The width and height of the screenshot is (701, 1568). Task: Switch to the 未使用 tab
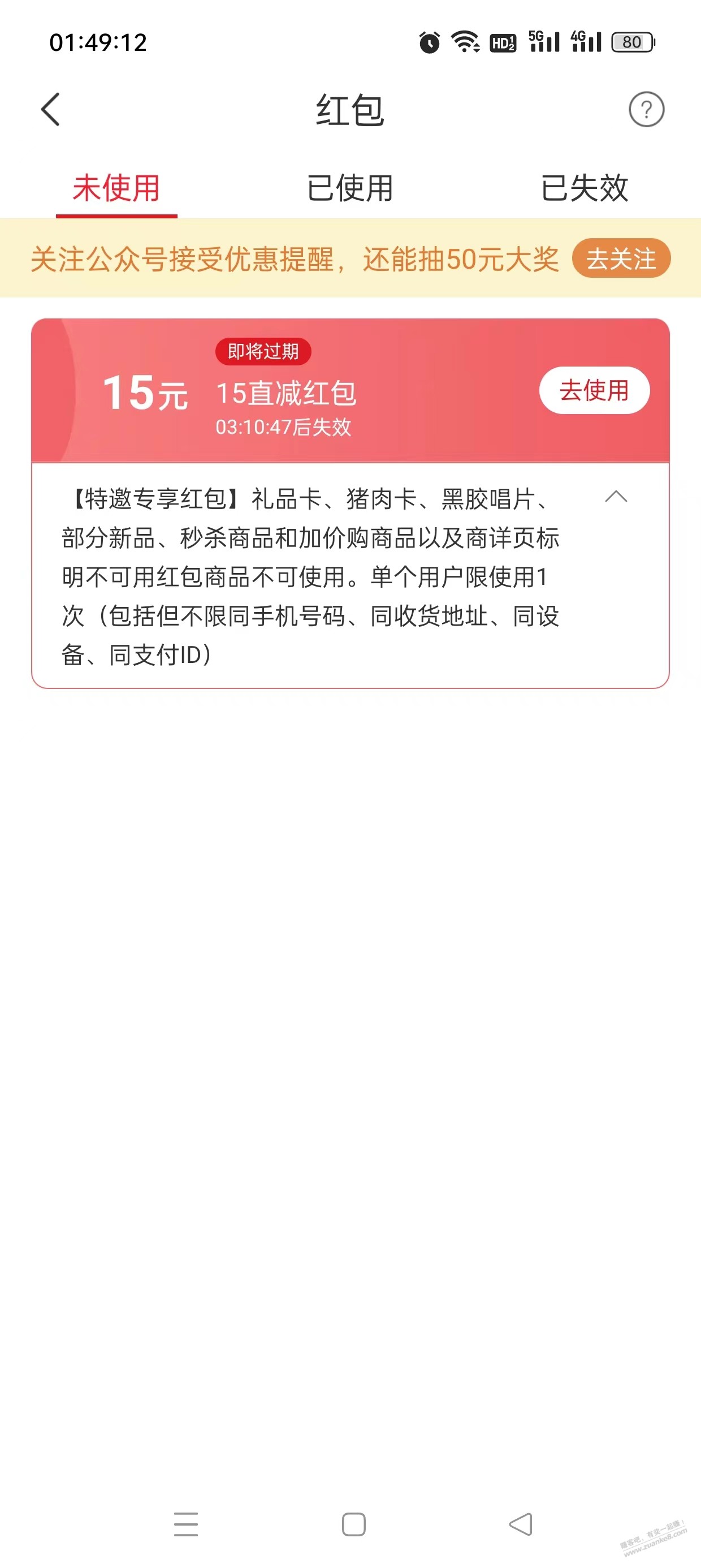(116, 188)
